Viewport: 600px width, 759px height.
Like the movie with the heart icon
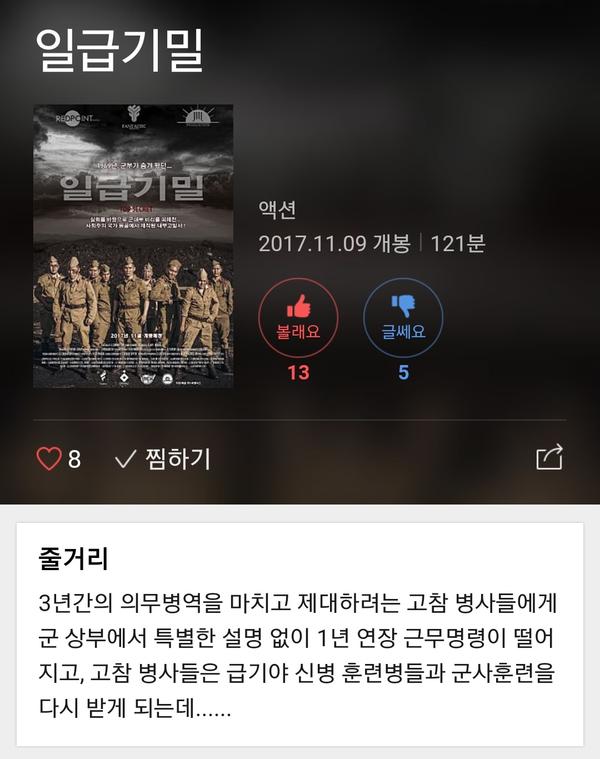(x=49, y=459)
